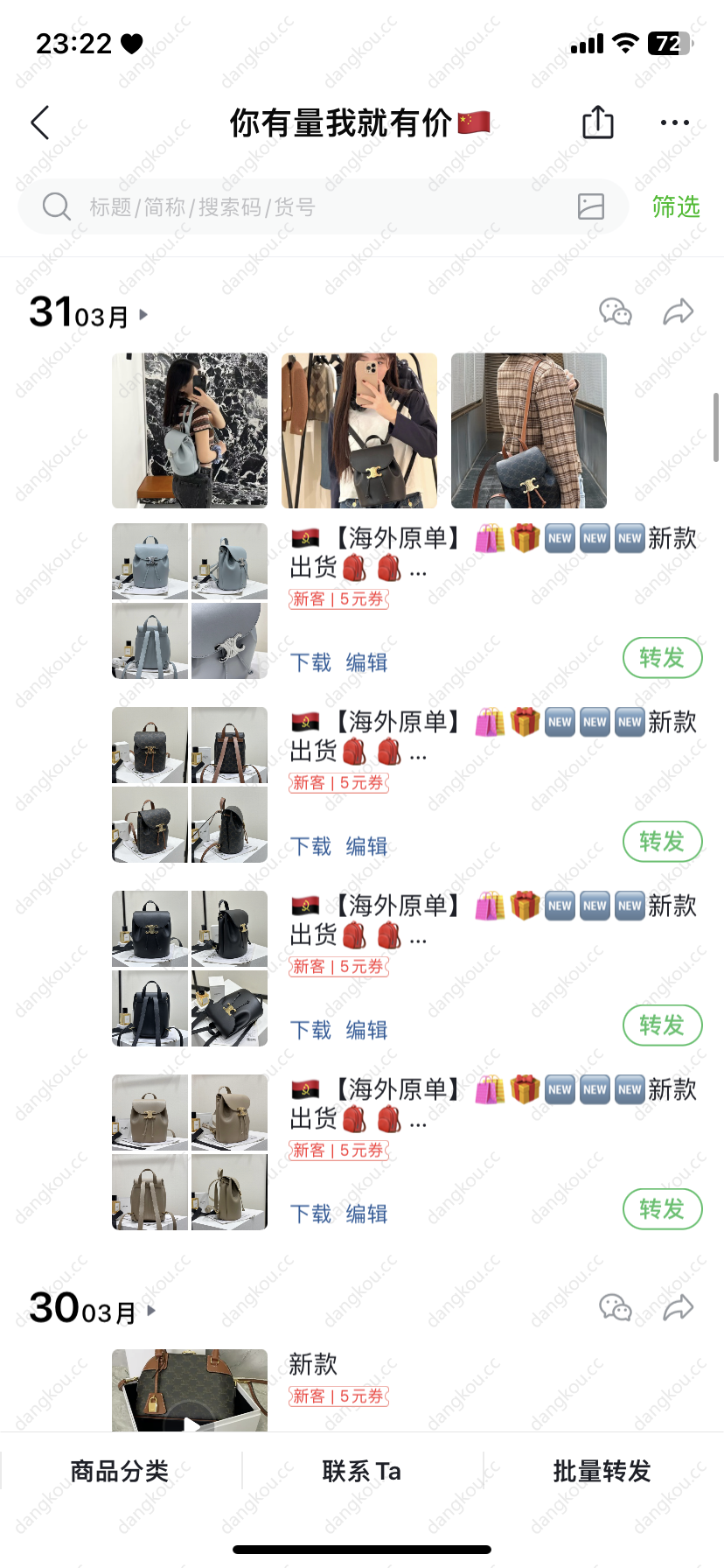Go back using the top-left arrow
Image resolution: width=724 pixels, height=1568 pixels.
coord(40,122)
